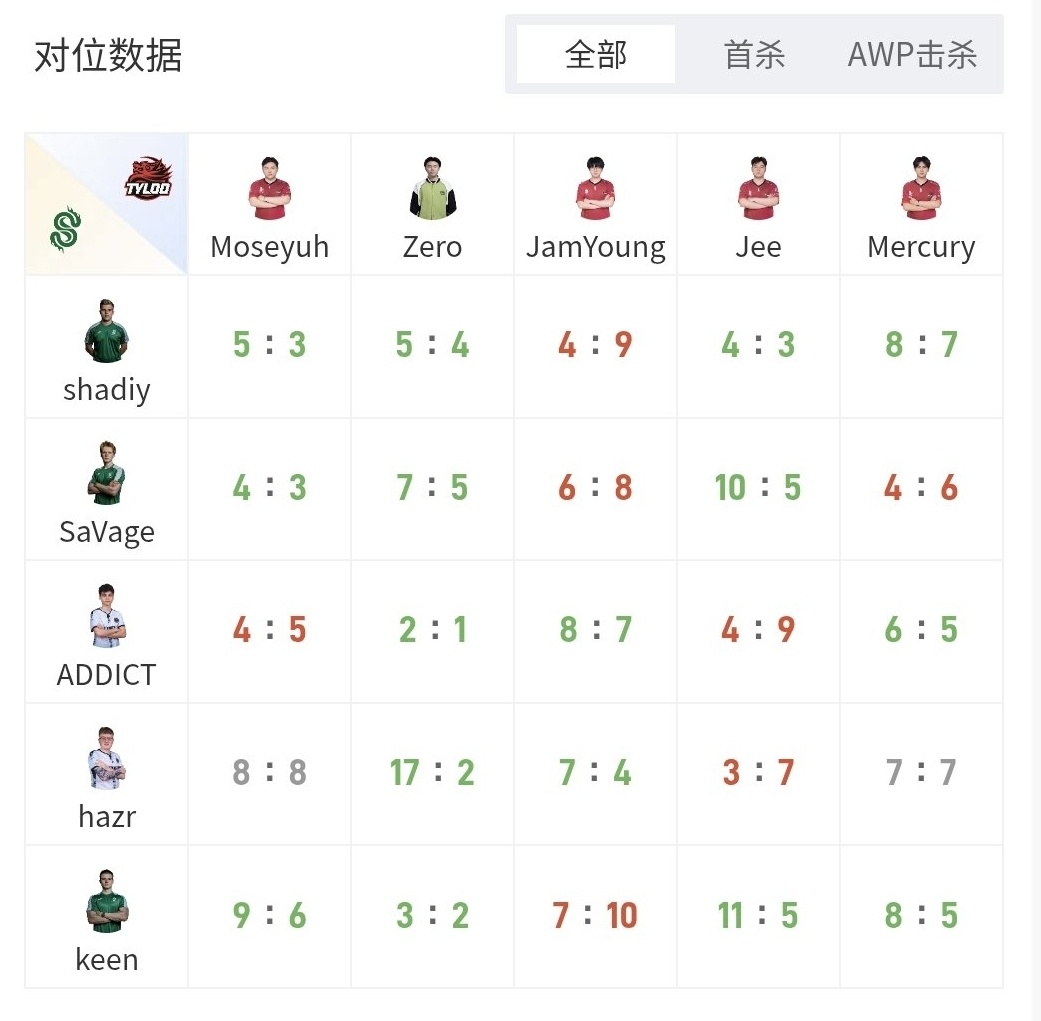
Task: Open Moseyuh's player profile
Action: (x=269, y=190)
